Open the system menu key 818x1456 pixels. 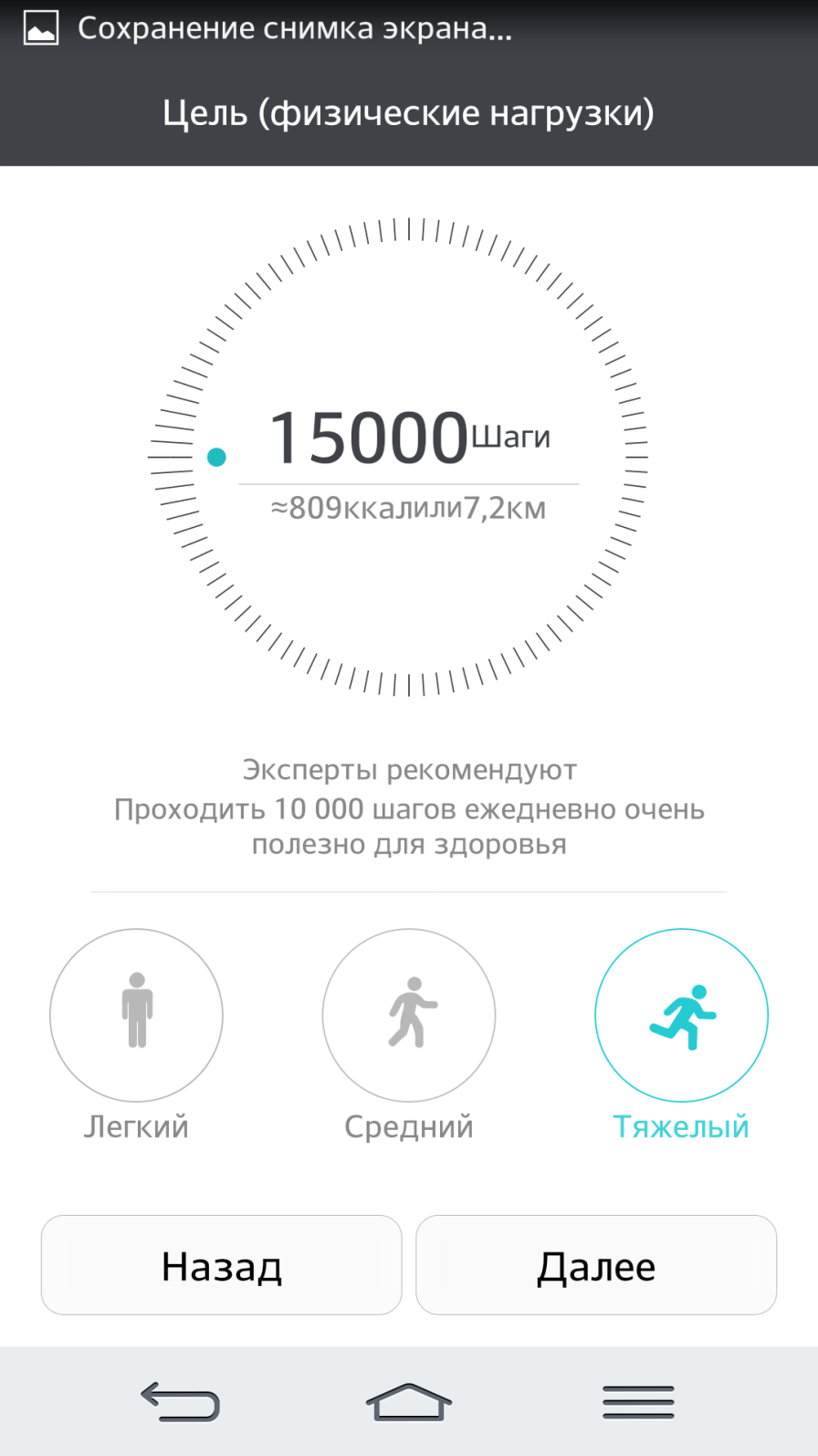pos(638,1401)
